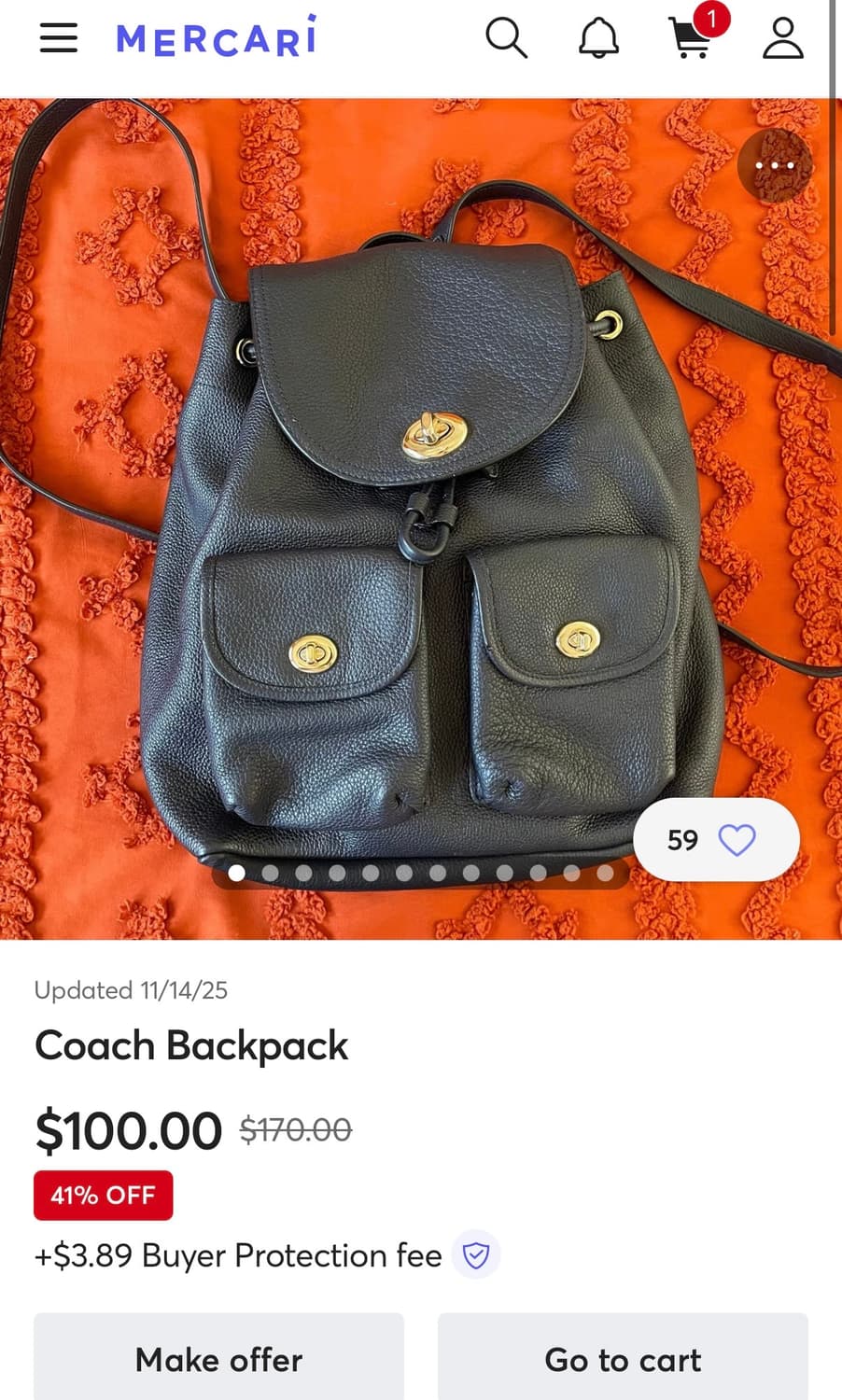
Task: Open the hamburger navigation menu
Action: (x=58, y=37)
